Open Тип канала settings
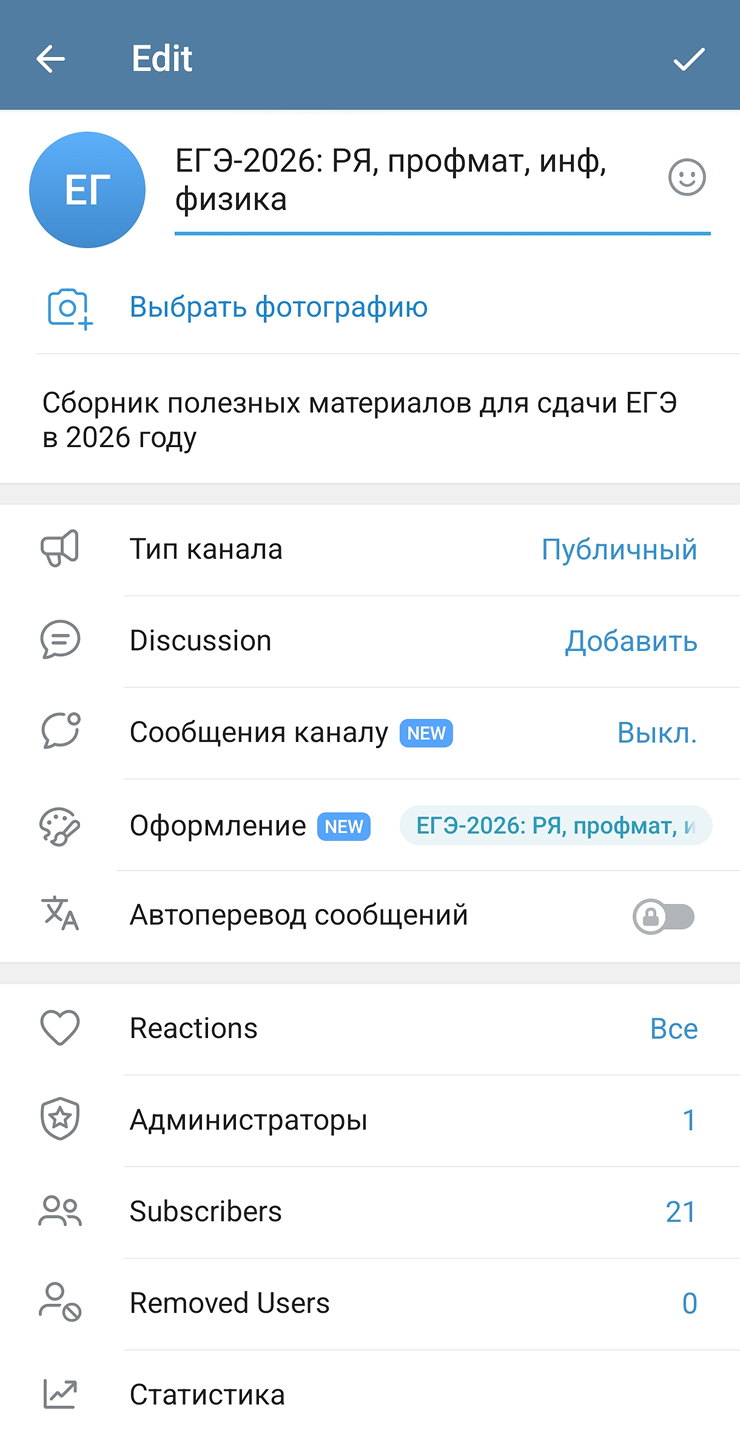Viewport: 740px width, 1450px height. click(x=370, y=550)
